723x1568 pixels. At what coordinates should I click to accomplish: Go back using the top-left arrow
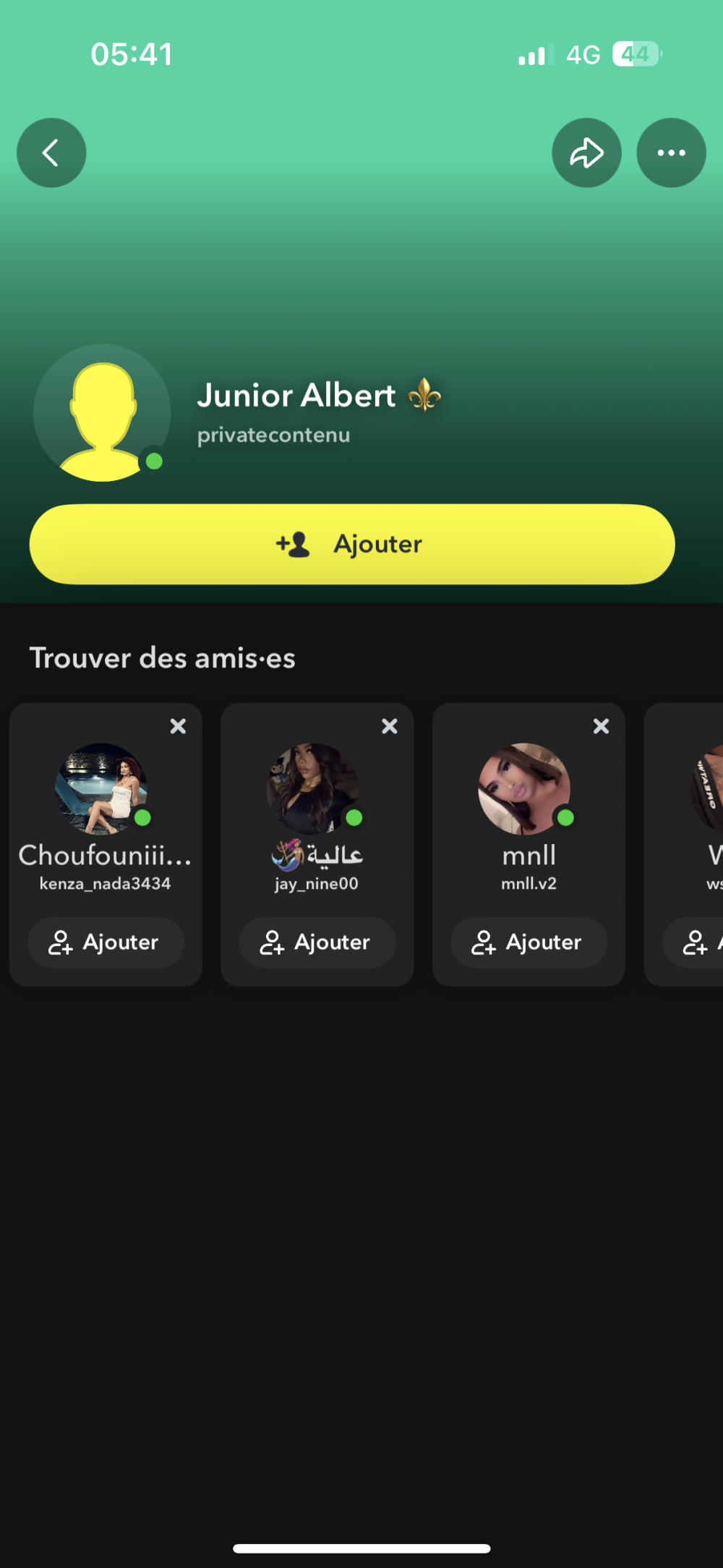(51, 153)
